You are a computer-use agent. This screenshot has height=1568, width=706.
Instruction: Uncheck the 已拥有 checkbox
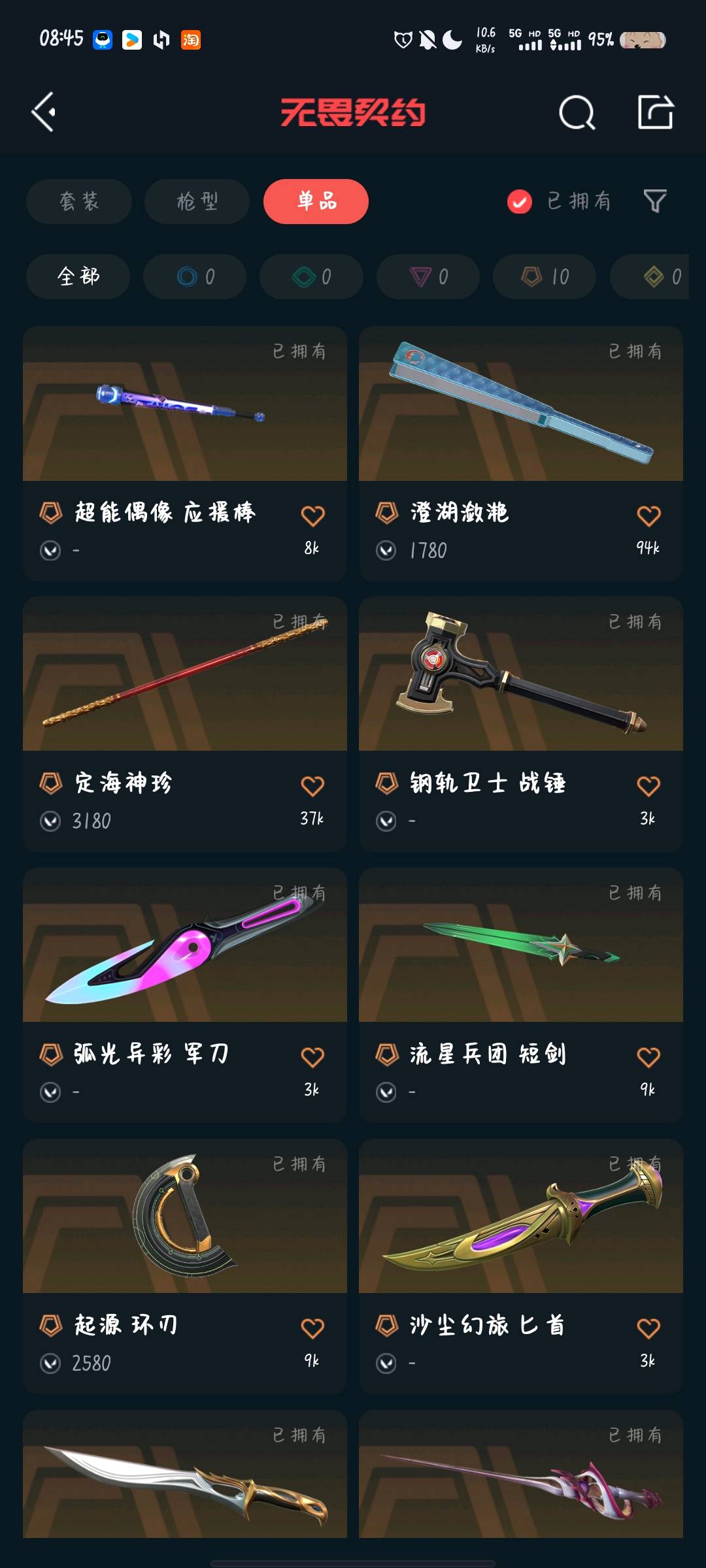pyautogui.click(x=520, y=202)
